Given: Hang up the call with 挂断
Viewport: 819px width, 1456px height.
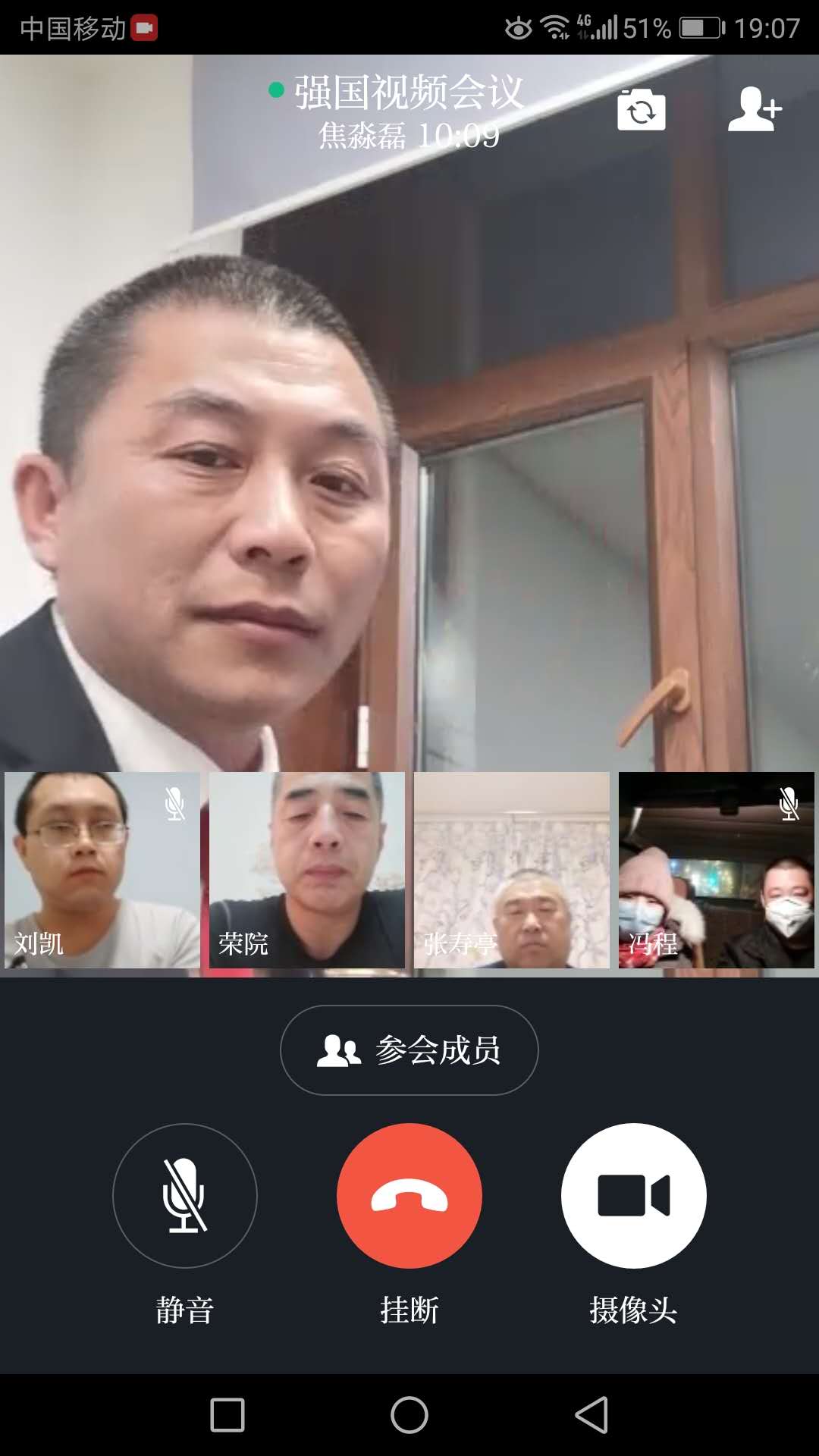Looking at the screenshot, I should (409, 1196).
